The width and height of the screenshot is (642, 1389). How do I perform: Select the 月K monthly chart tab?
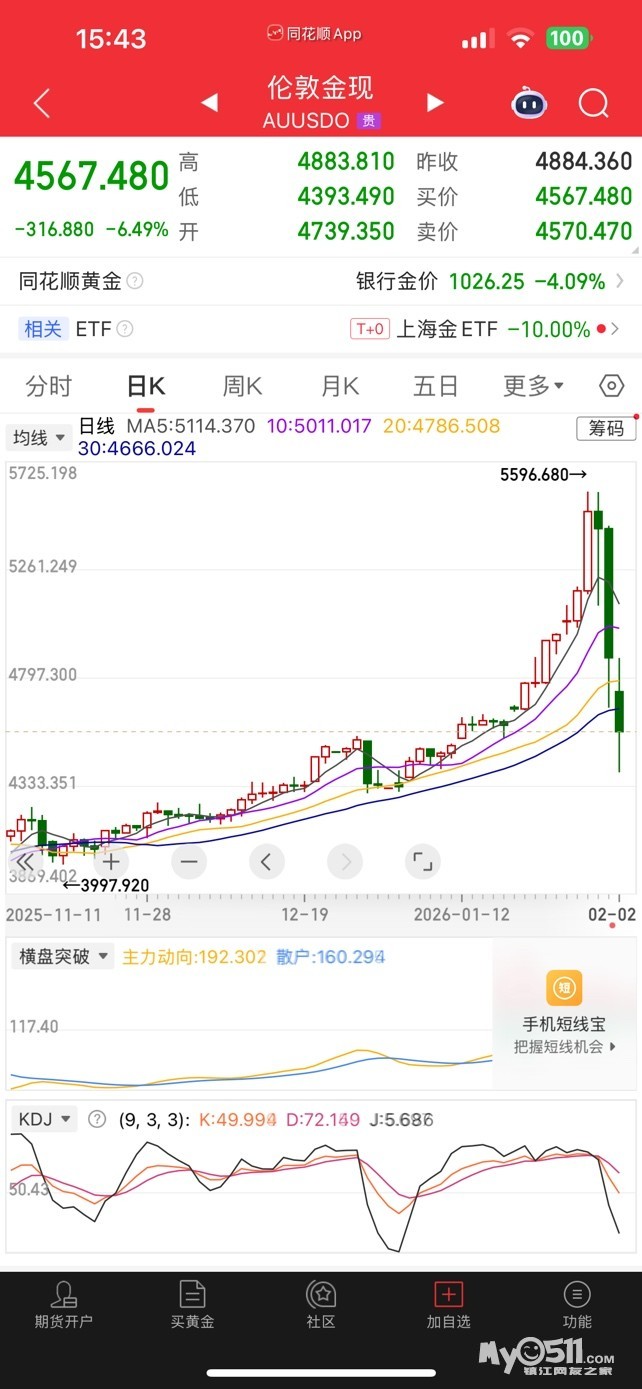340,386
